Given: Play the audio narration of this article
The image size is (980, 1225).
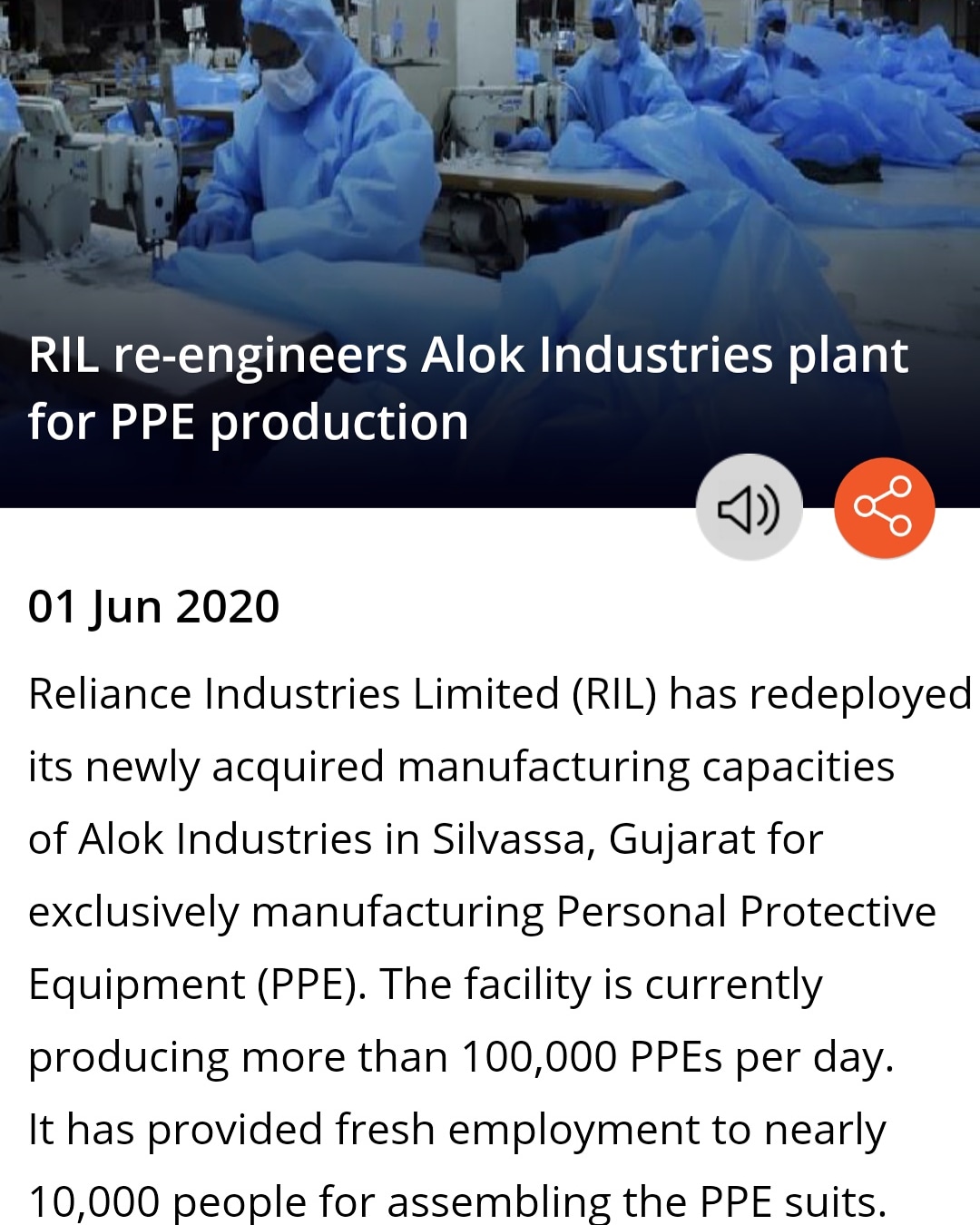Looking at the screenshot, I should (749, 508).
